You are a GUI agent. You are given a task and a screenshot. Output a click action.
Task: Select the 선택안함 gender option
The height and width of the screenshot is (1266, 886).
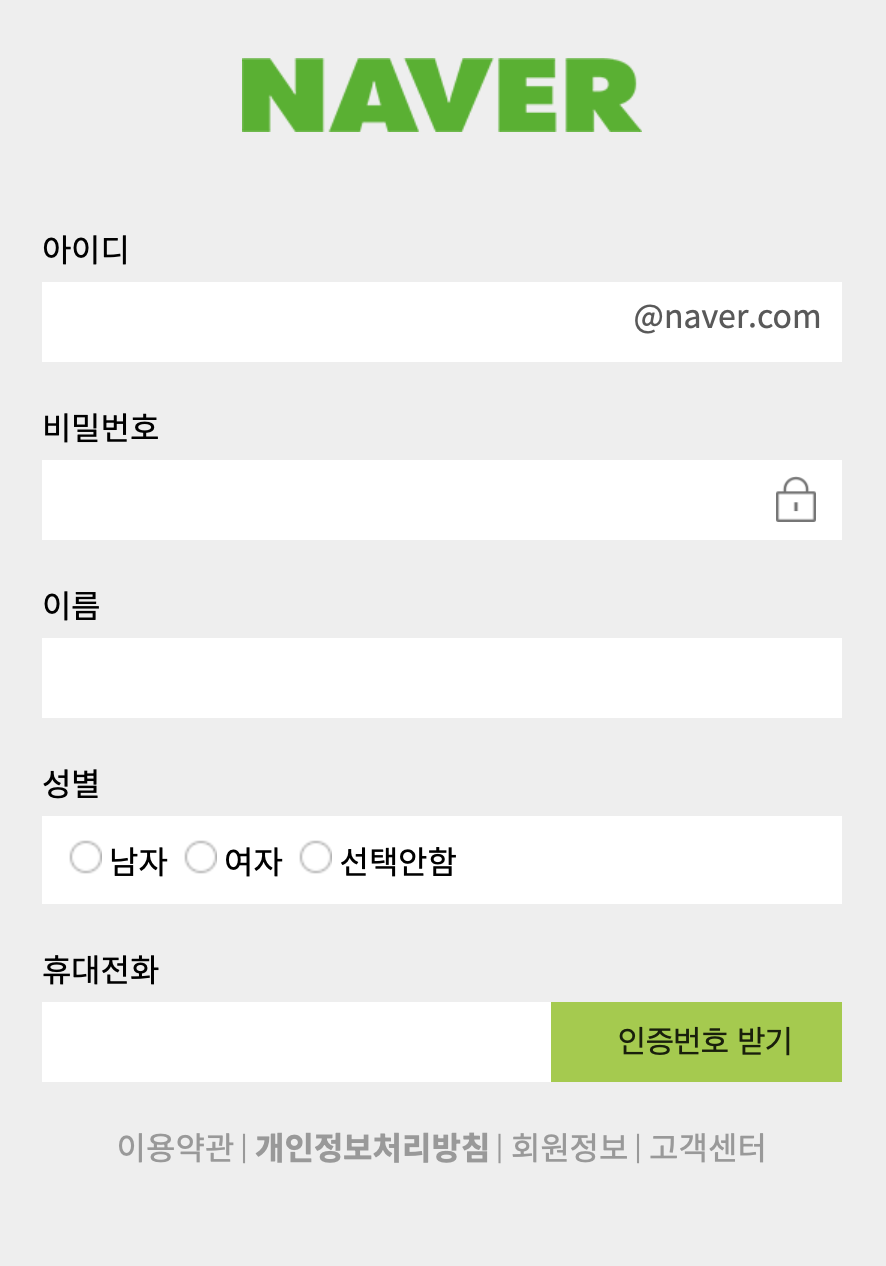point(316,858)
